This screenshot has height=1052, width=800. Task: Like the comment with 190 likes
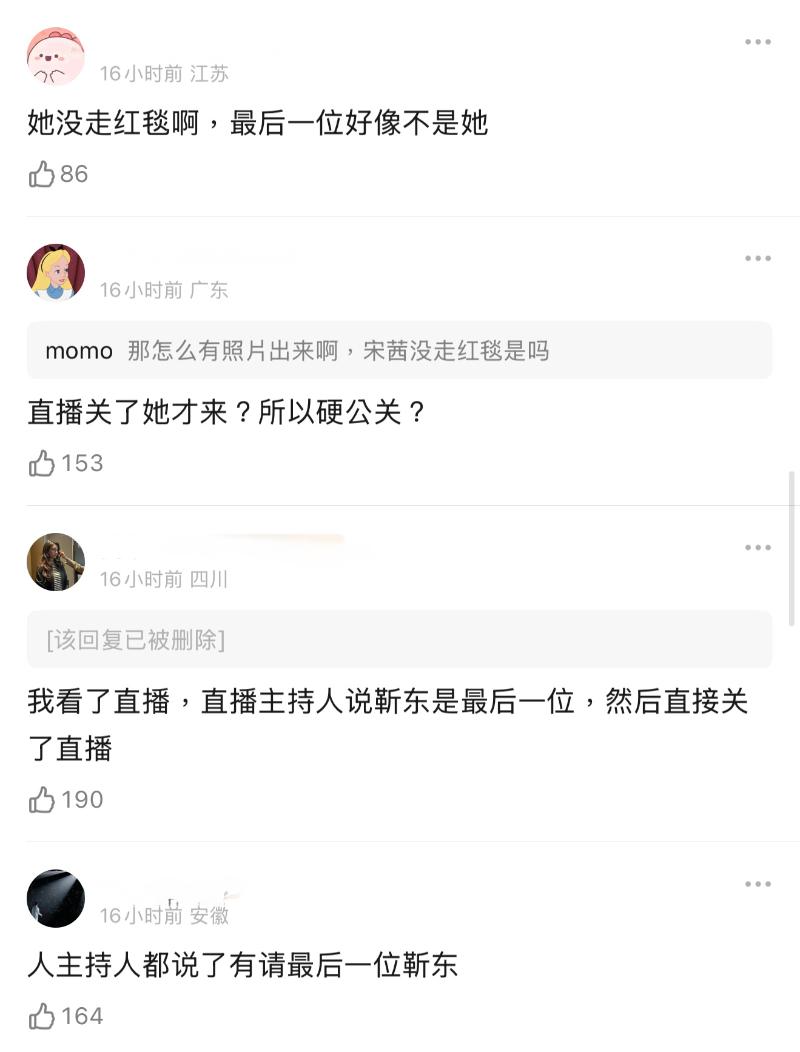point(42,800)
